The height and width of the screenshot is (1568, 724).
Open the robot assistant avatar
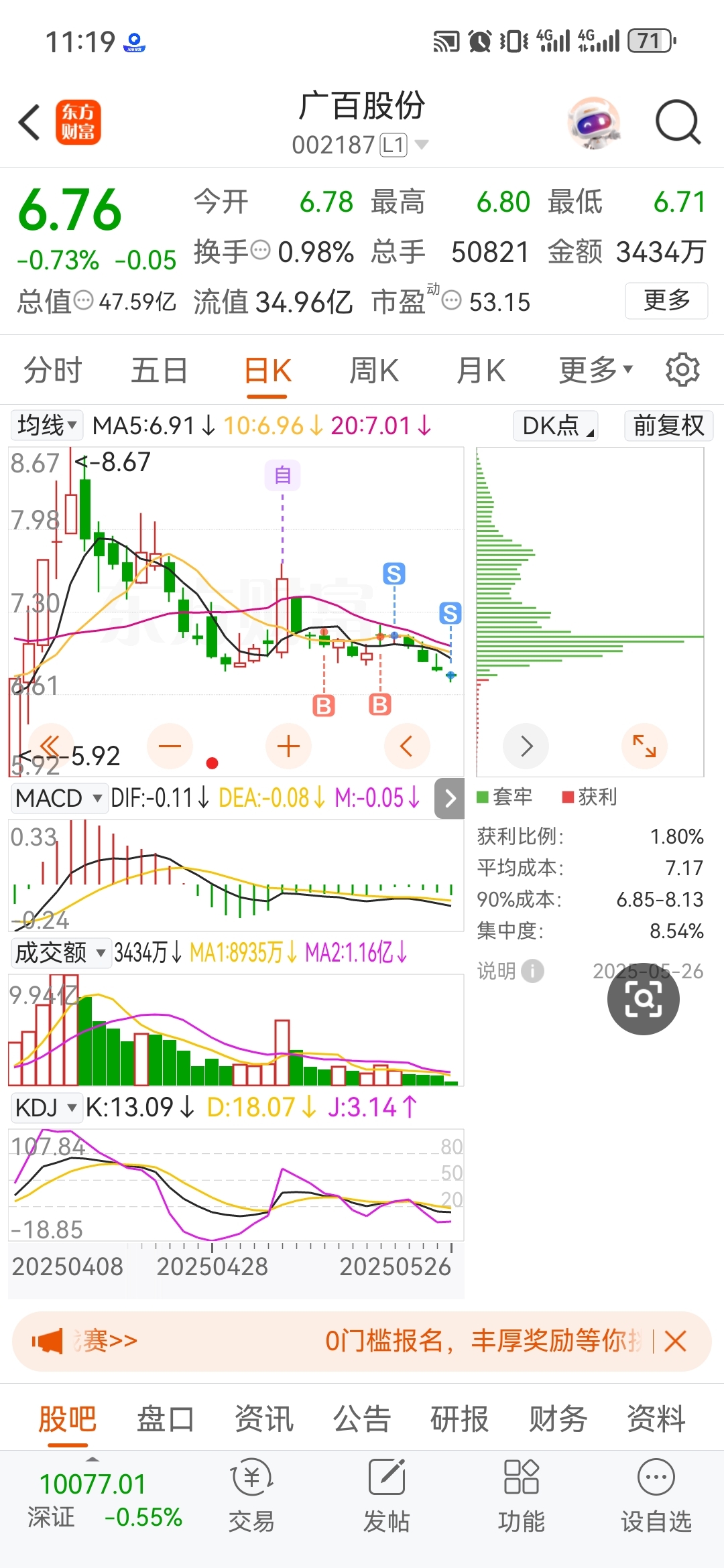[x=594, y=122]
